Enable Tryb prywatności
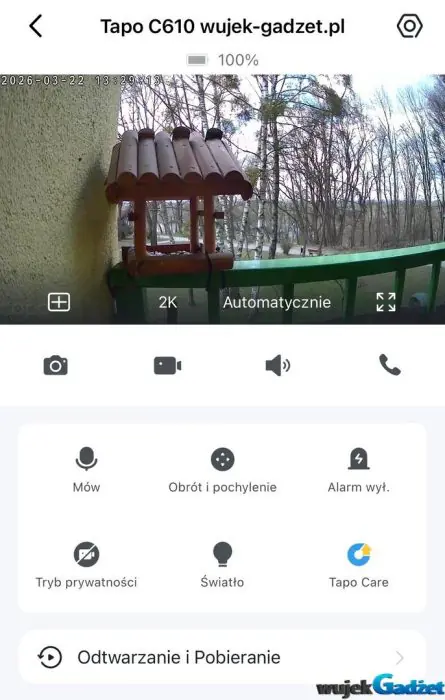 click(86, 565)
